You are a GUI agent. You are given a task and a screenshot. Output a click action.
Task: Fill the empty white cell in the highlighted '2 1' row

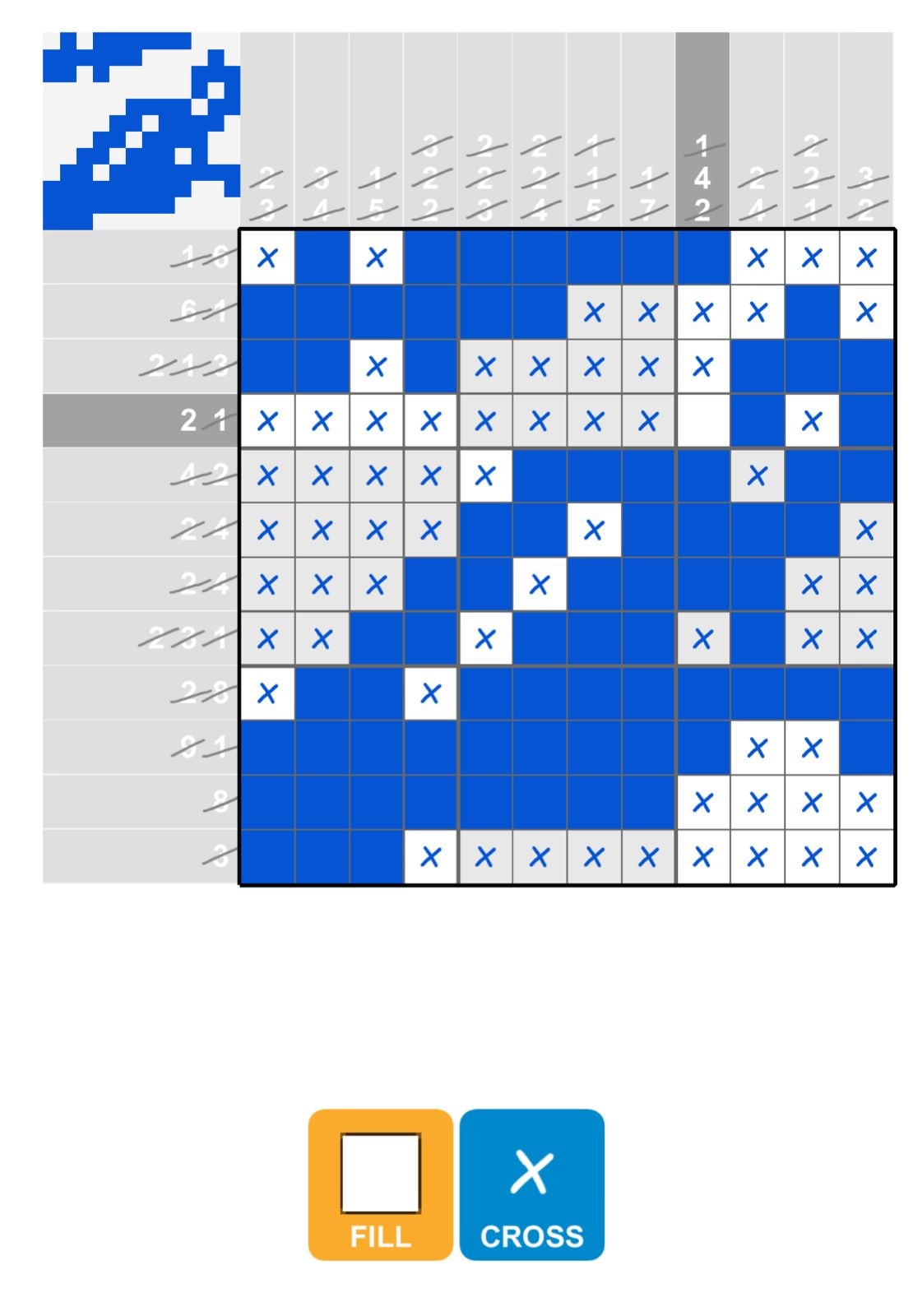pyautogui.click(x=702, y=421)
